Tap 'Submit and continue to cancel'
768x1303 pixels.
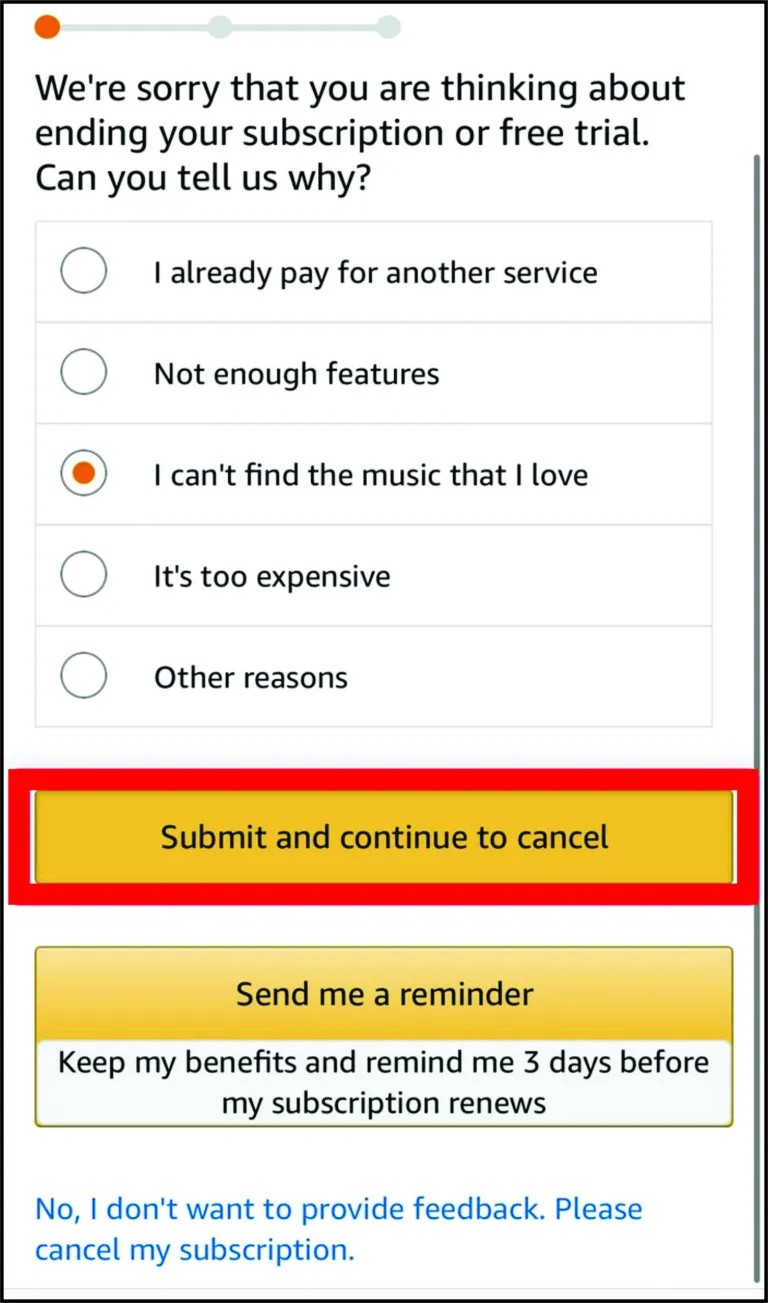pos(384,837)
